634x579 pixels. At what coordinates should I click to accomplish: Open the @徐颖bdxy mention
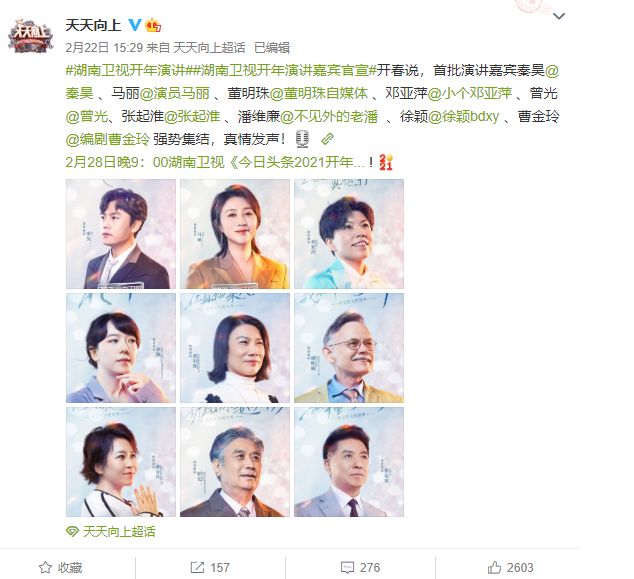pyautogui.click(x=464, y=116)
